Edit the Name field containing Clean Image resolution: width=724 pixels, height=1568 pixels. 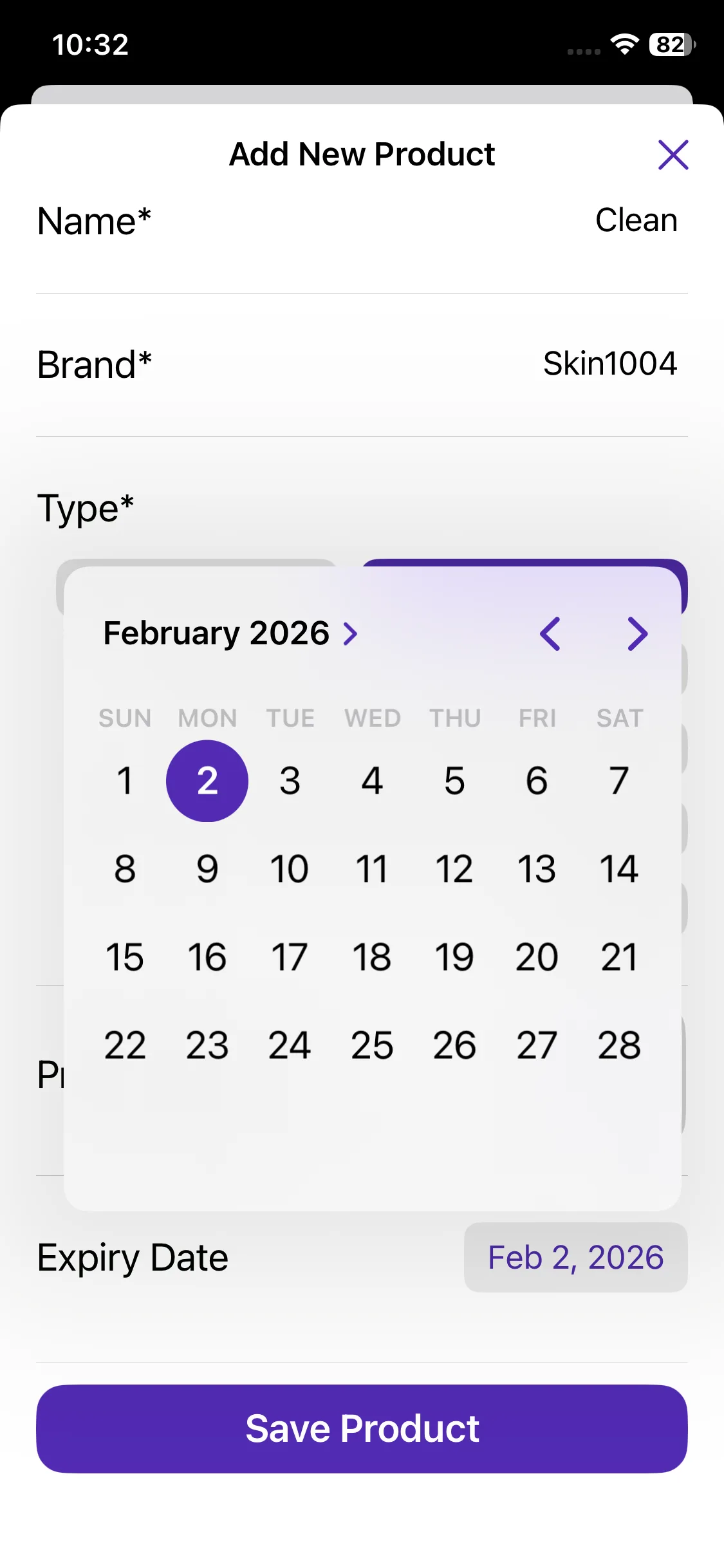(x=362, y=221)
